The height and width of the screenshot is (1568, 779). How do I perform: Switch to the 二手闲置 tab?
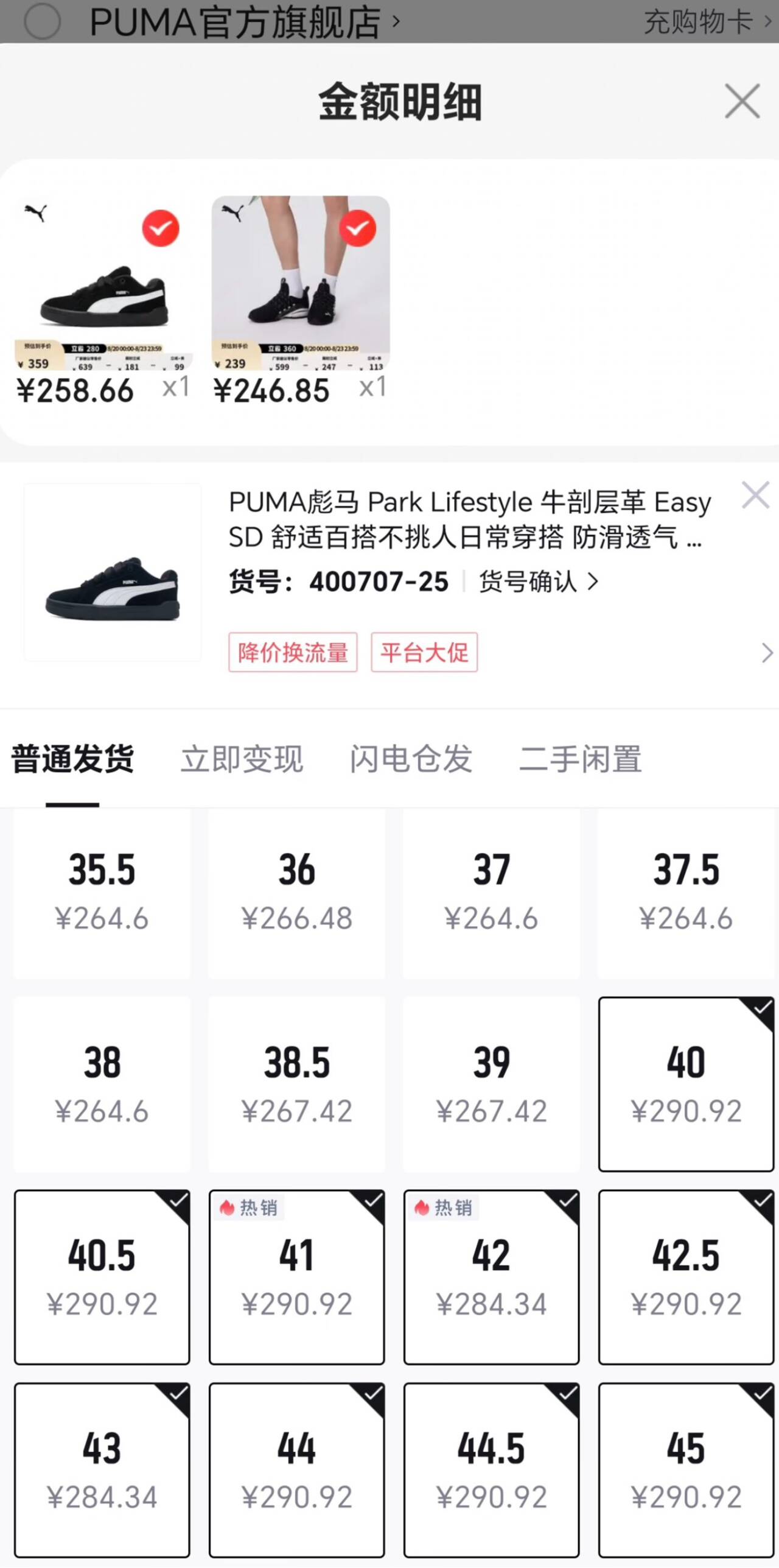coord(580,759)
